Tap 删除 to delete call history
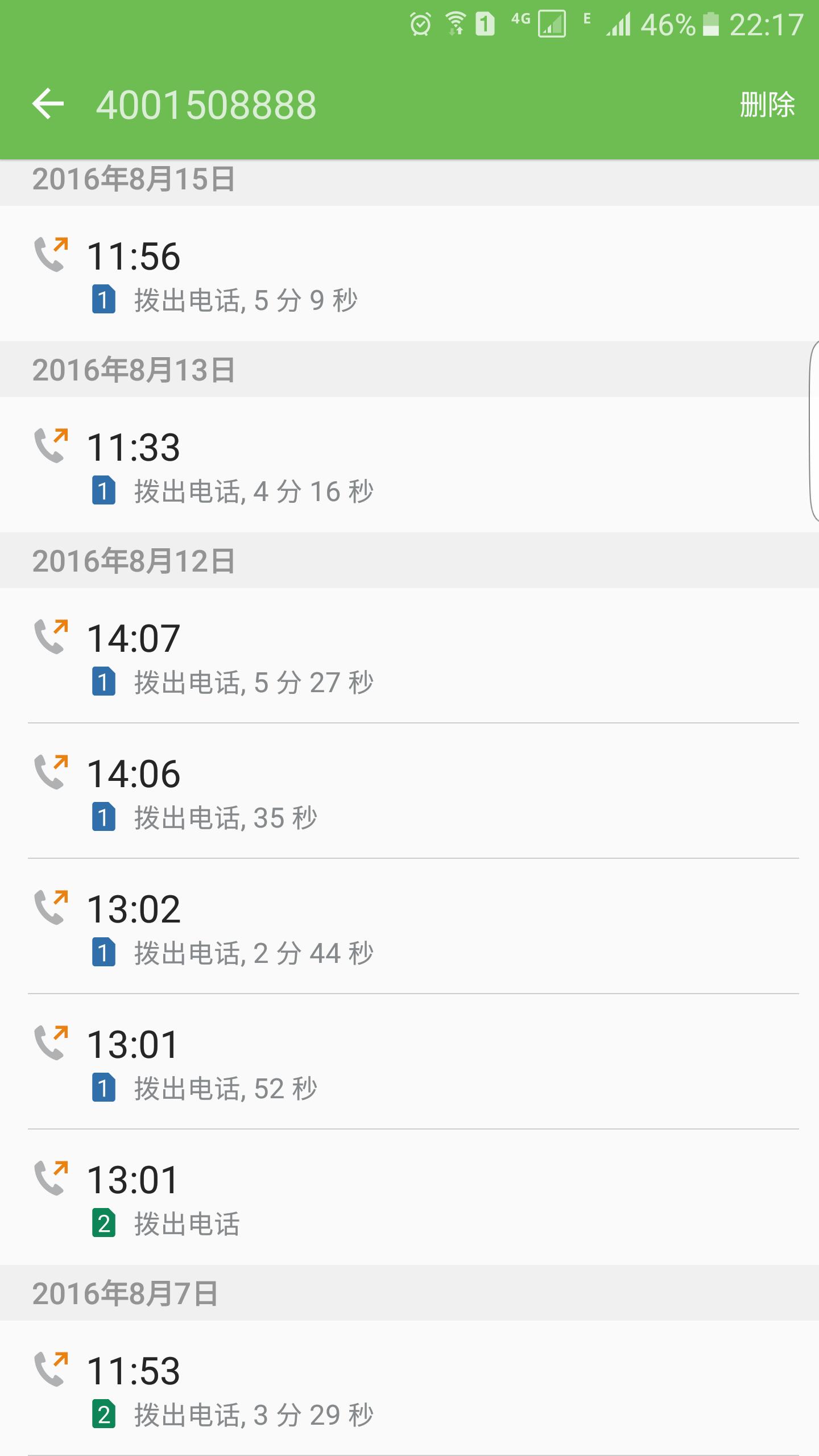This screenshot has width=819, height=1456. pos(766,104)
